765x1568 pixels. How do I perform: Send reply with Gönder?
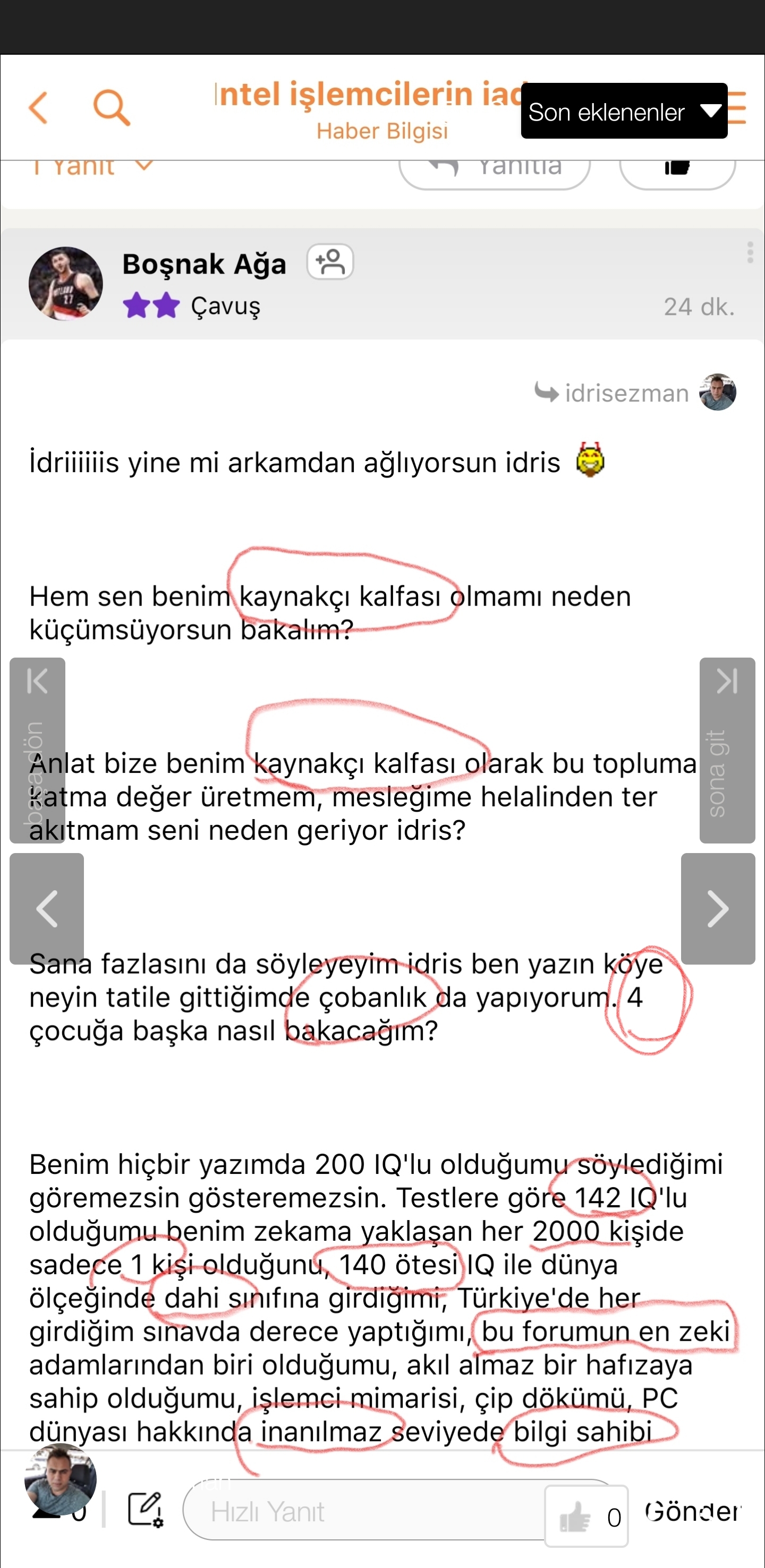[693, 1511]
